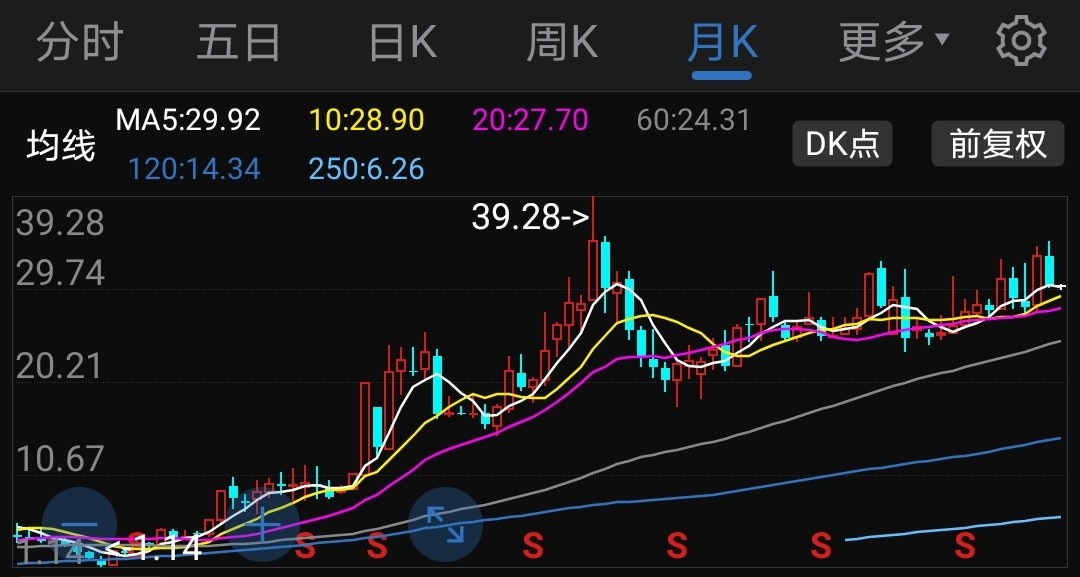1080x577 pixels.
Task: Tap the DK点 button
Action: (842, 144)
